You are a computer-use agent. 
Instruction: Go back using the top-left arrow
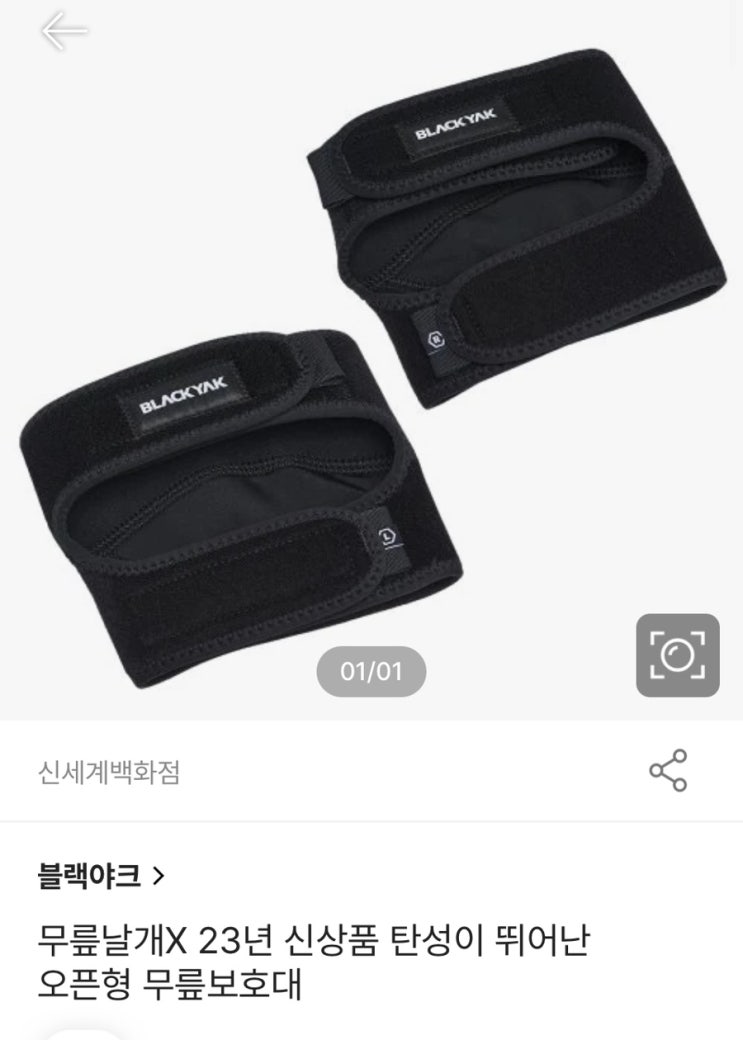64,31
